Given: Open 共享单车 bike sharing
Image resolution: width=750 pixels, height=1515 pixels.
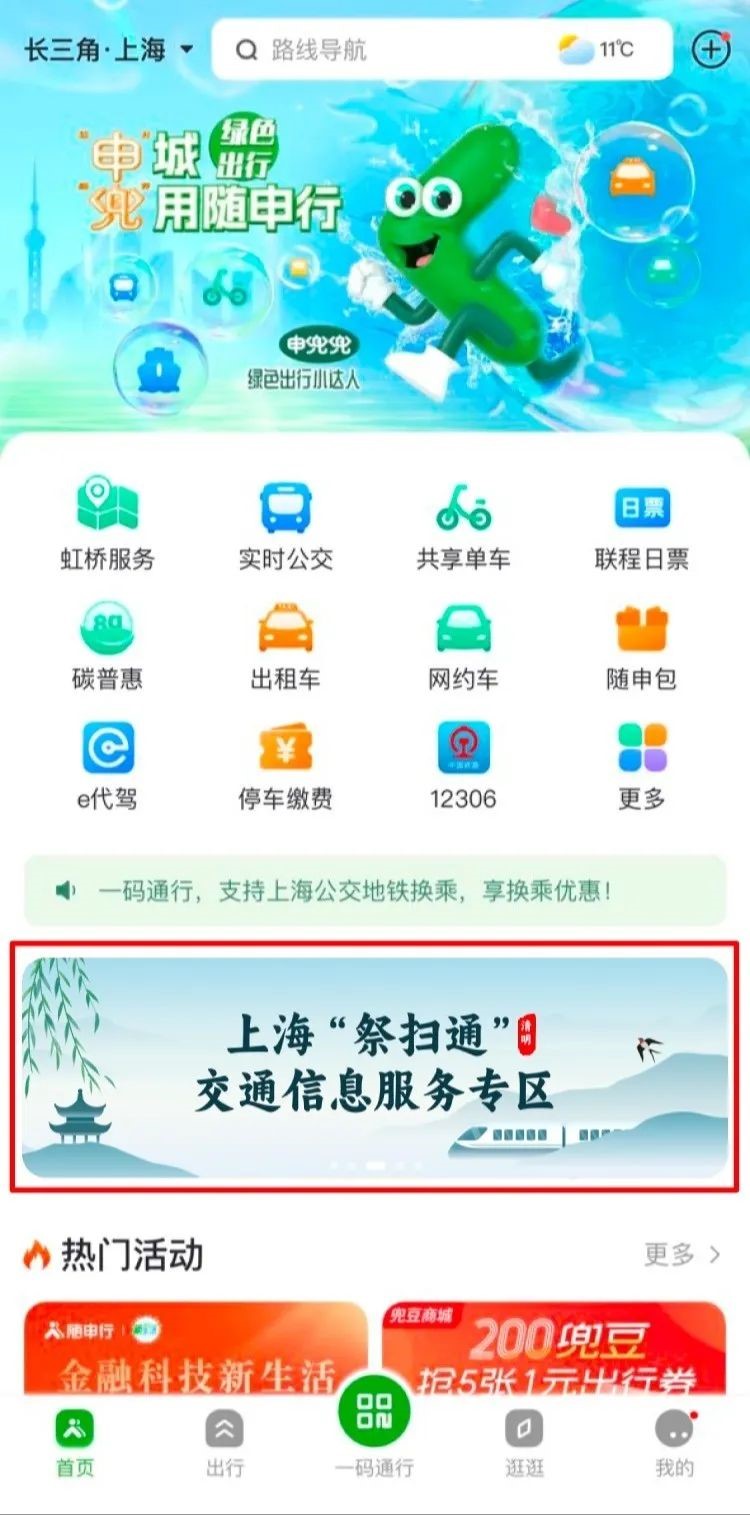Looking at the screenshot, I should pos(463,527).
